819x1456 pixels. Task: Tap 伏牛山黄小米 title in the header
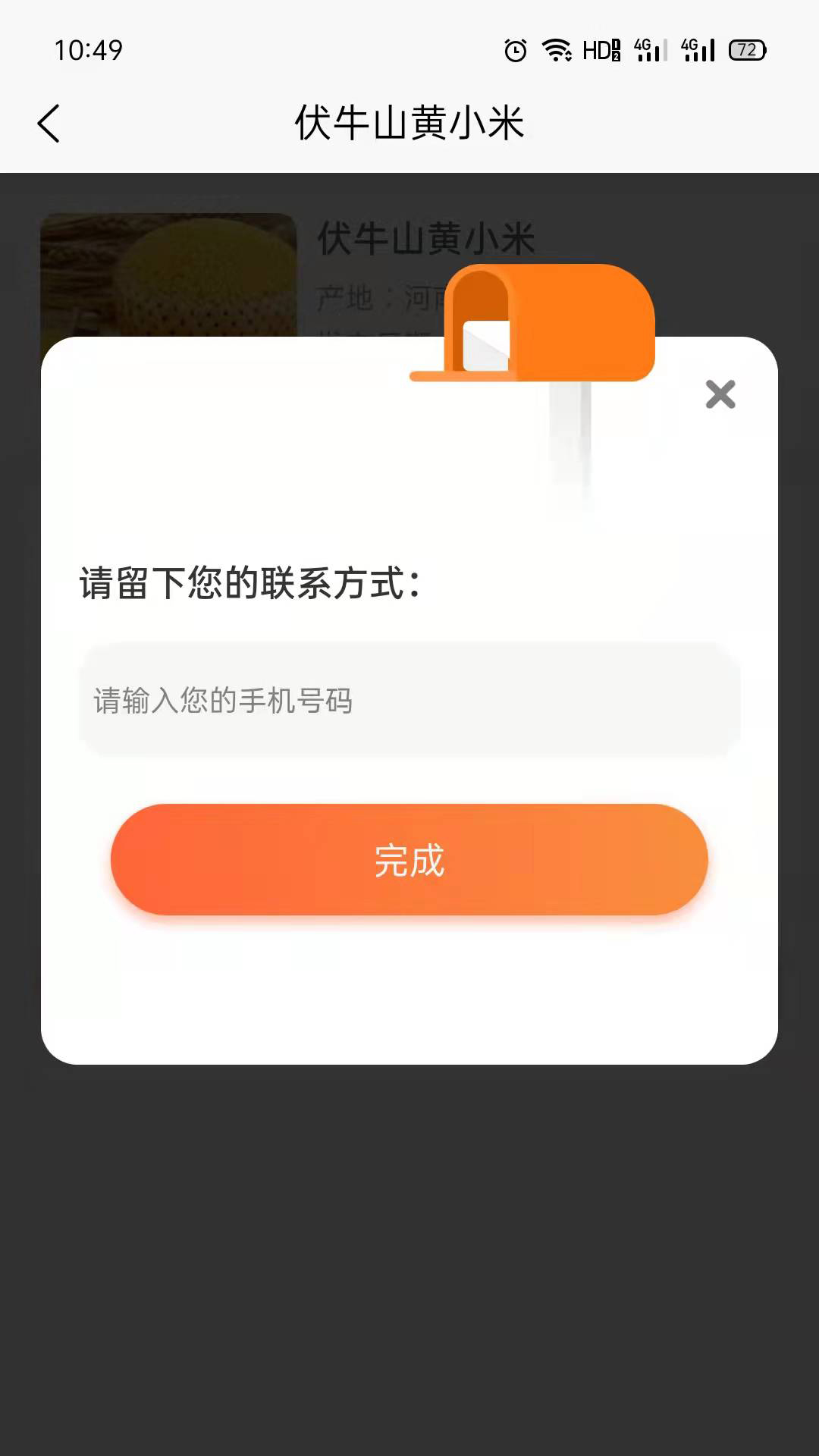[409, 124]
